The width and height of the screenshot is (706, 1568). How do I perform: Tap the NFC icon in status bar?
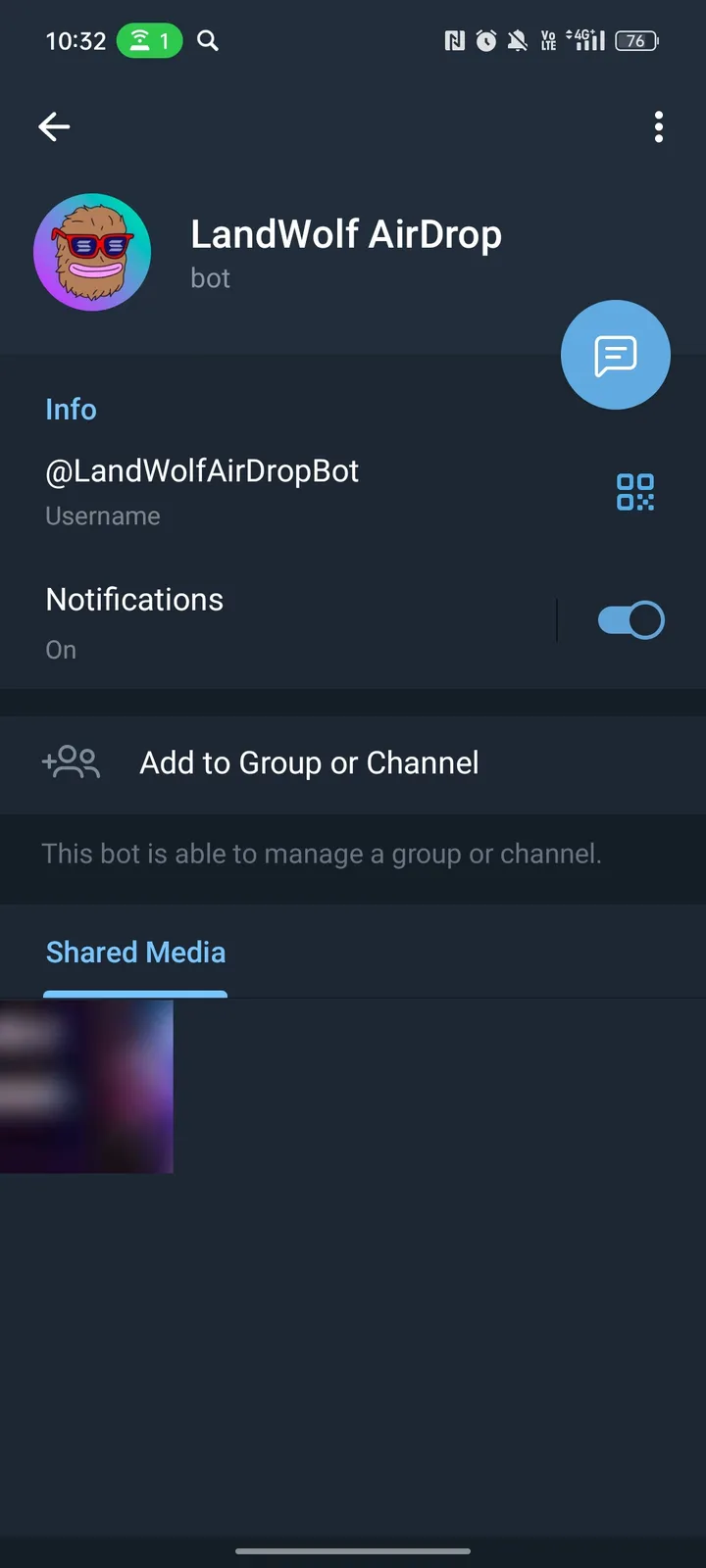453,40
